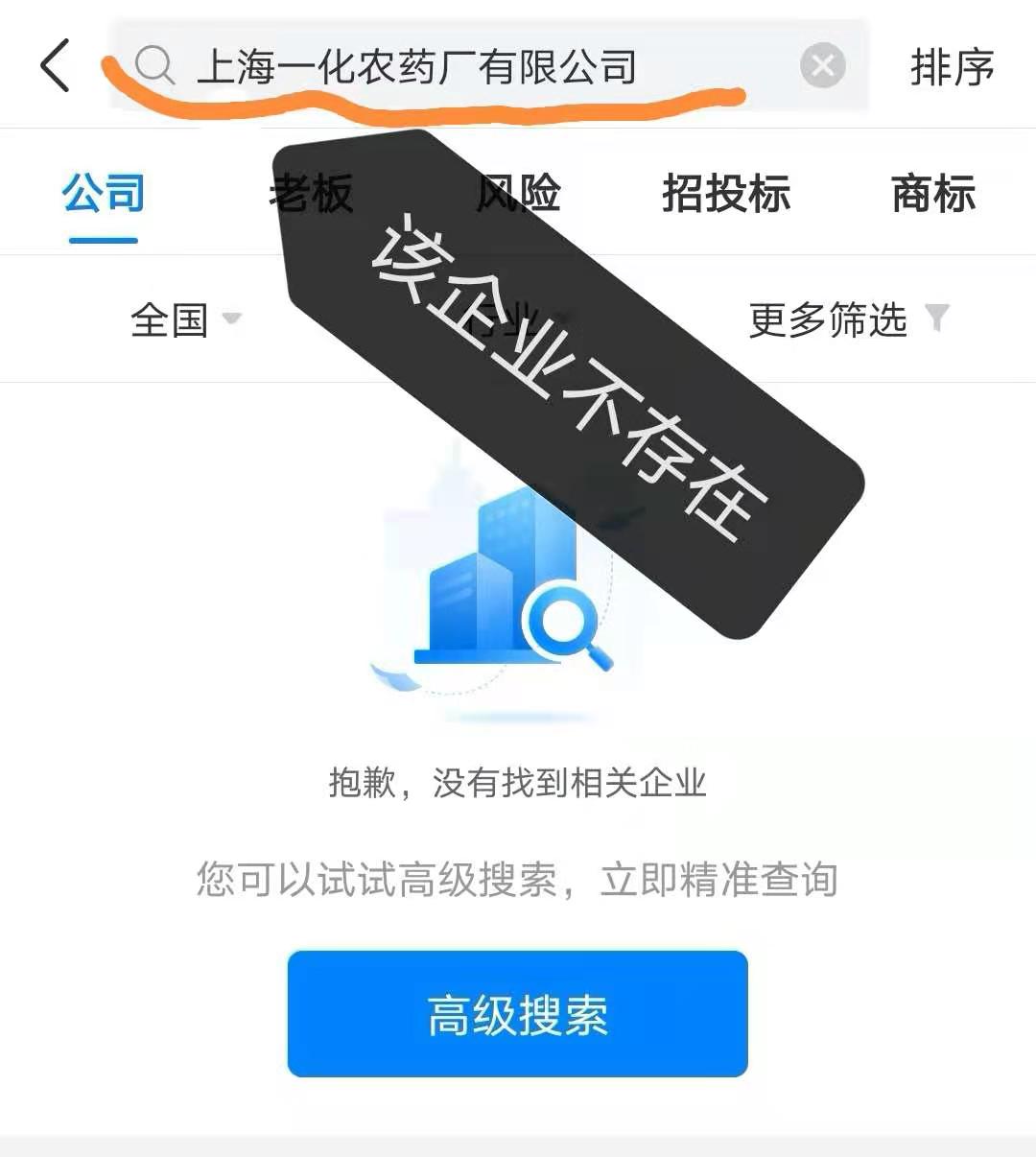Switch to the 商标 tab

point(932,194)
